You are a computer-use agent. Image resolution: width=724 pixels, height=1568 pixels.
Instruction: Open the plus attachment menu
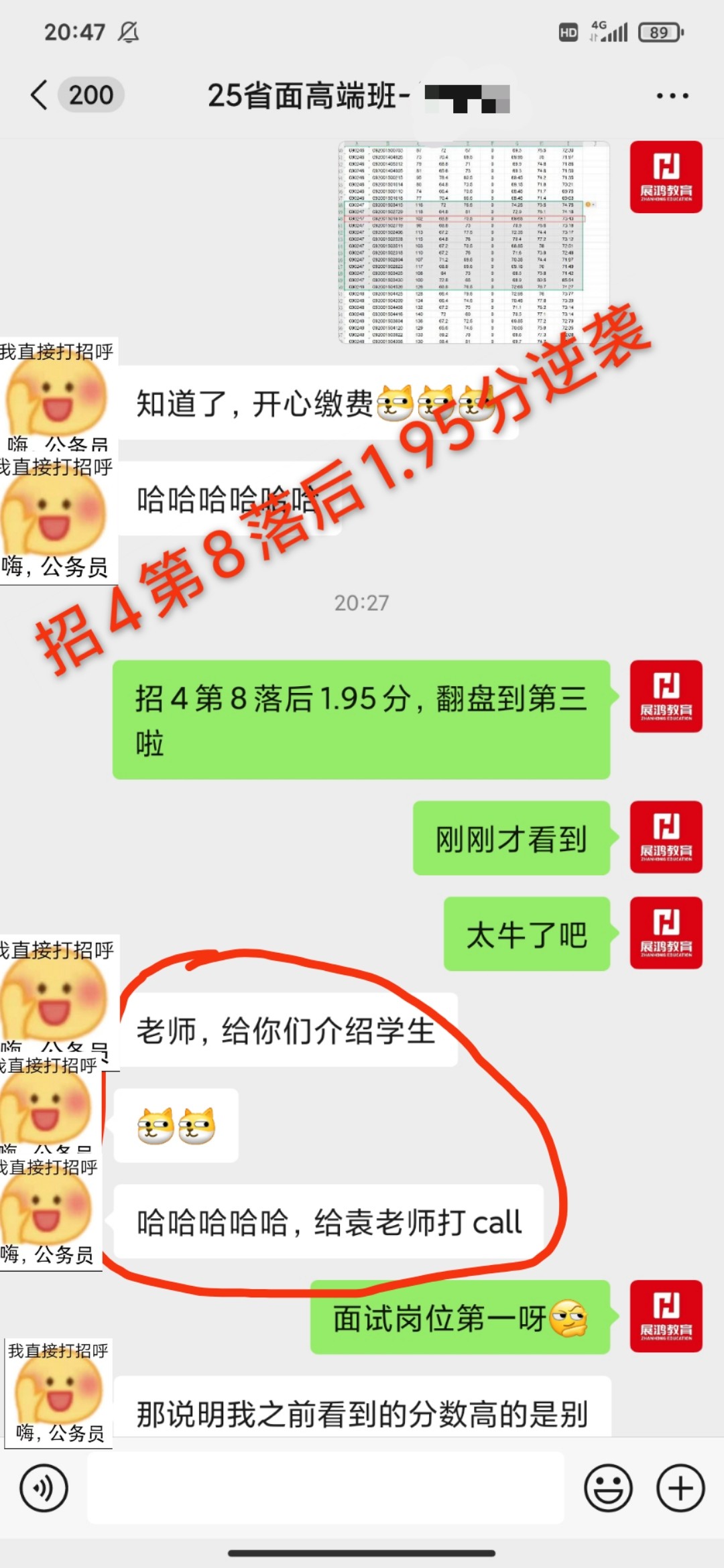point(680,1488)
